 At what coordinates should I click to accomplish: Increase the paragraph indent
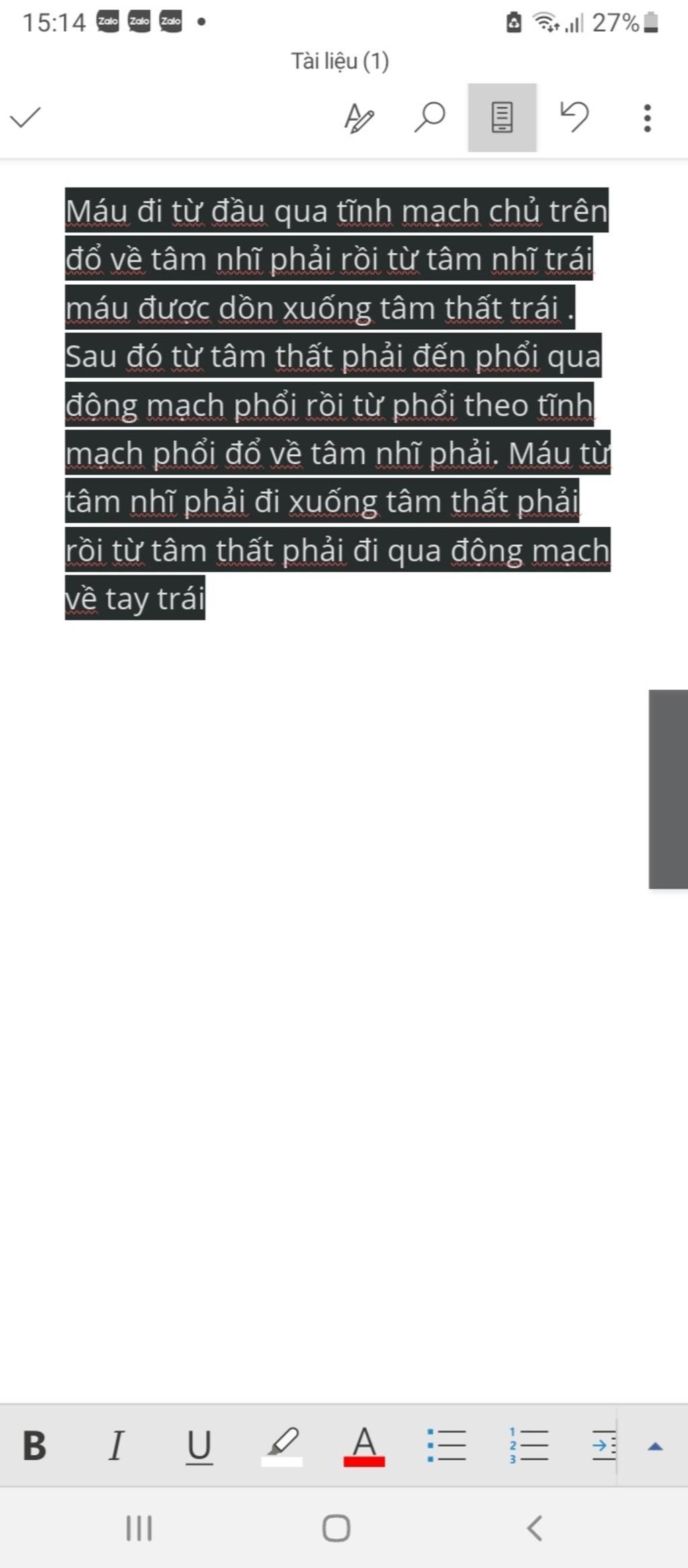tap(603, 1446)
